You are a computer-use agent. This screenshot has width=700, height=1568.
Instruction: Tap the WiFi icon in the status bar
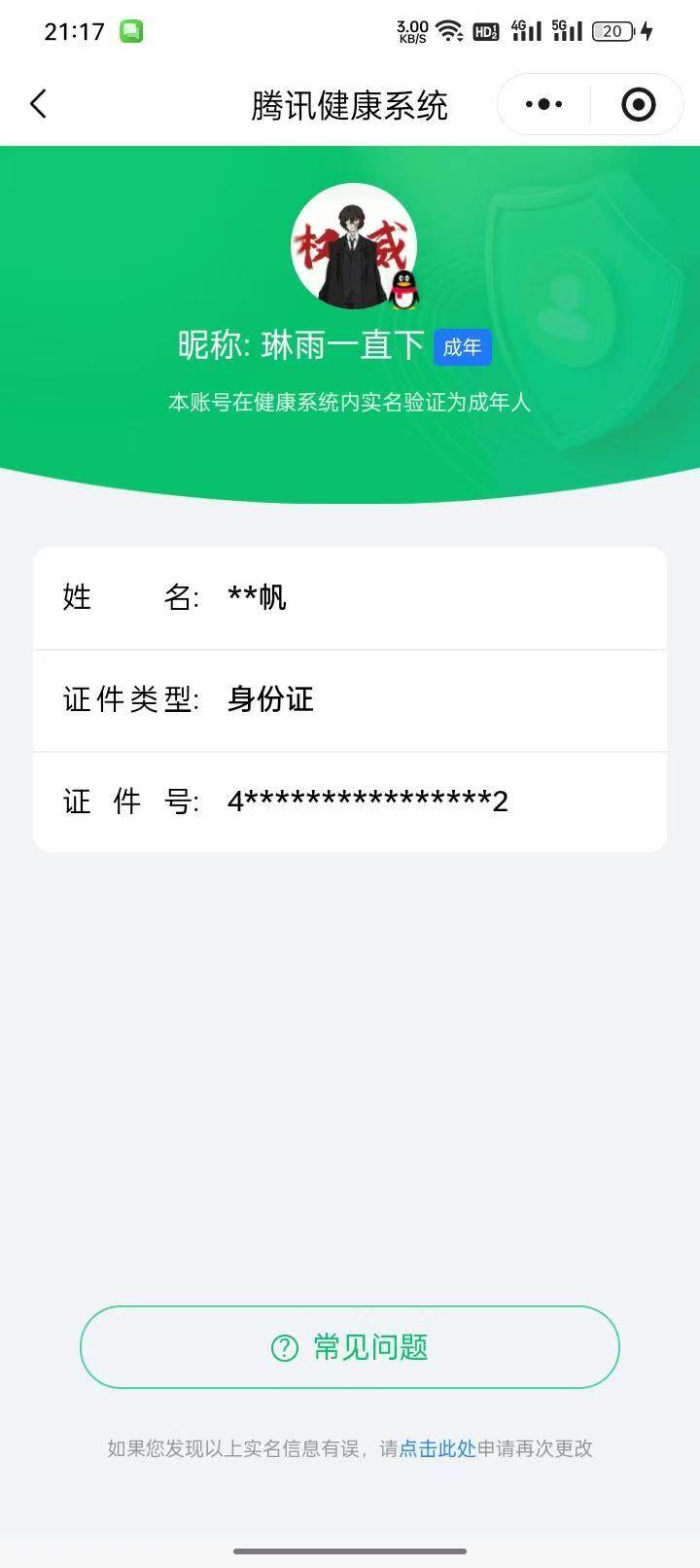point(448,28)
